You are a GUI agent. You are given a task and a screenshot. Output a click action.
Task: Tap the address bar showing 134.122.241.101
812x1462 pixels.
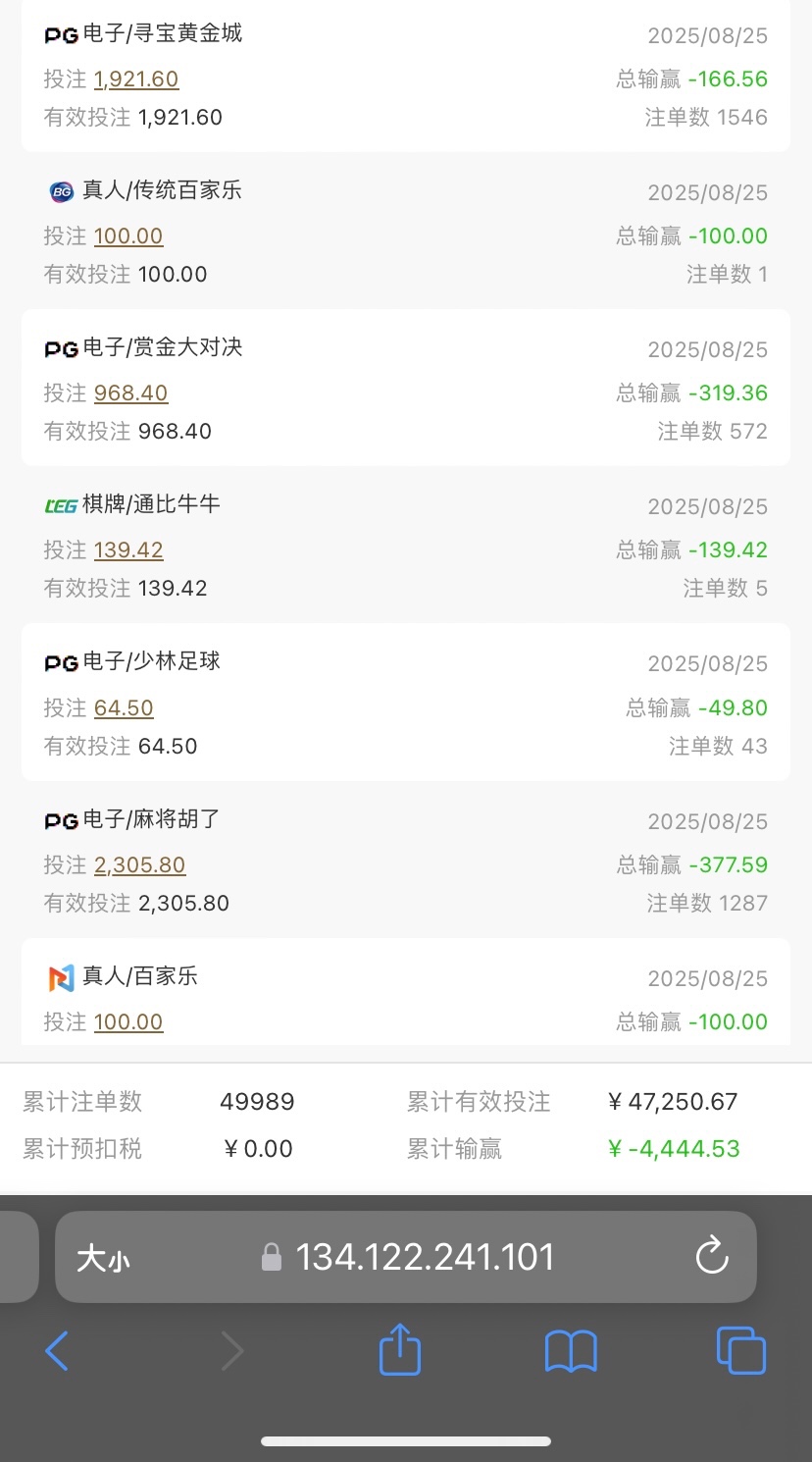point(424,1257)
